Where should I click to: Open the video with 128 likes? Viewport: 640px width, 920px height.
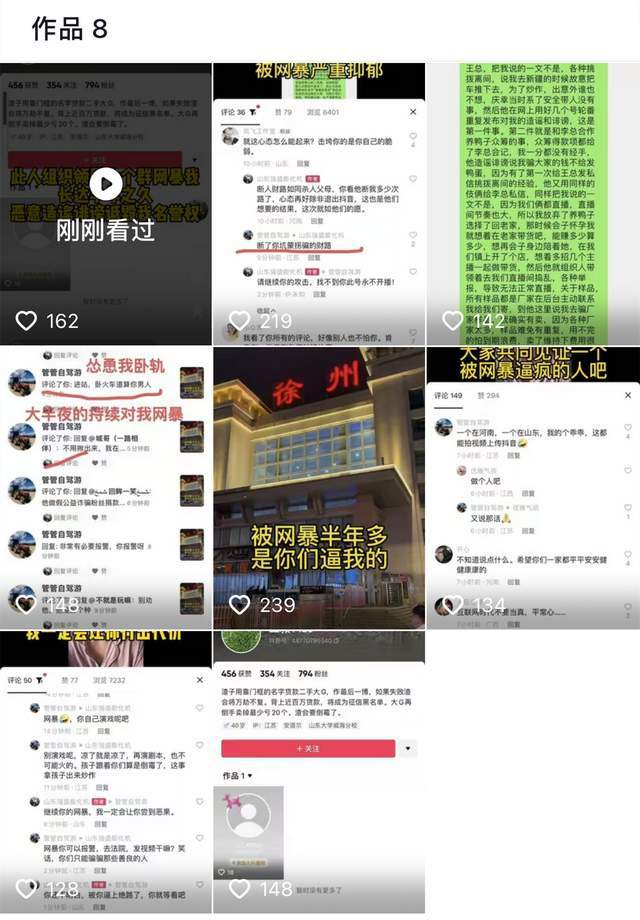click(x=106, y=771)
